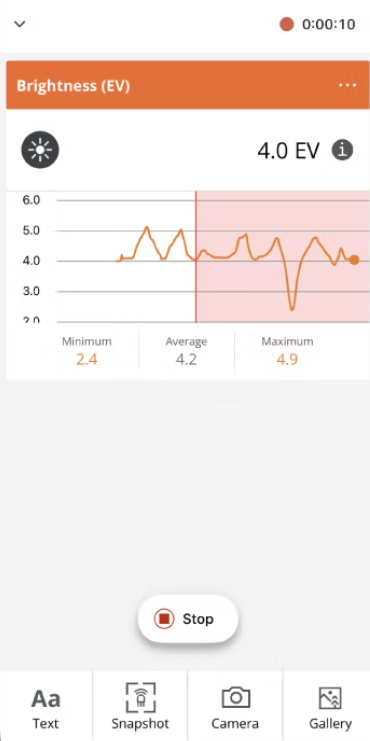Open the brightness info icon
370x741 pixels.
pos(342,150)
